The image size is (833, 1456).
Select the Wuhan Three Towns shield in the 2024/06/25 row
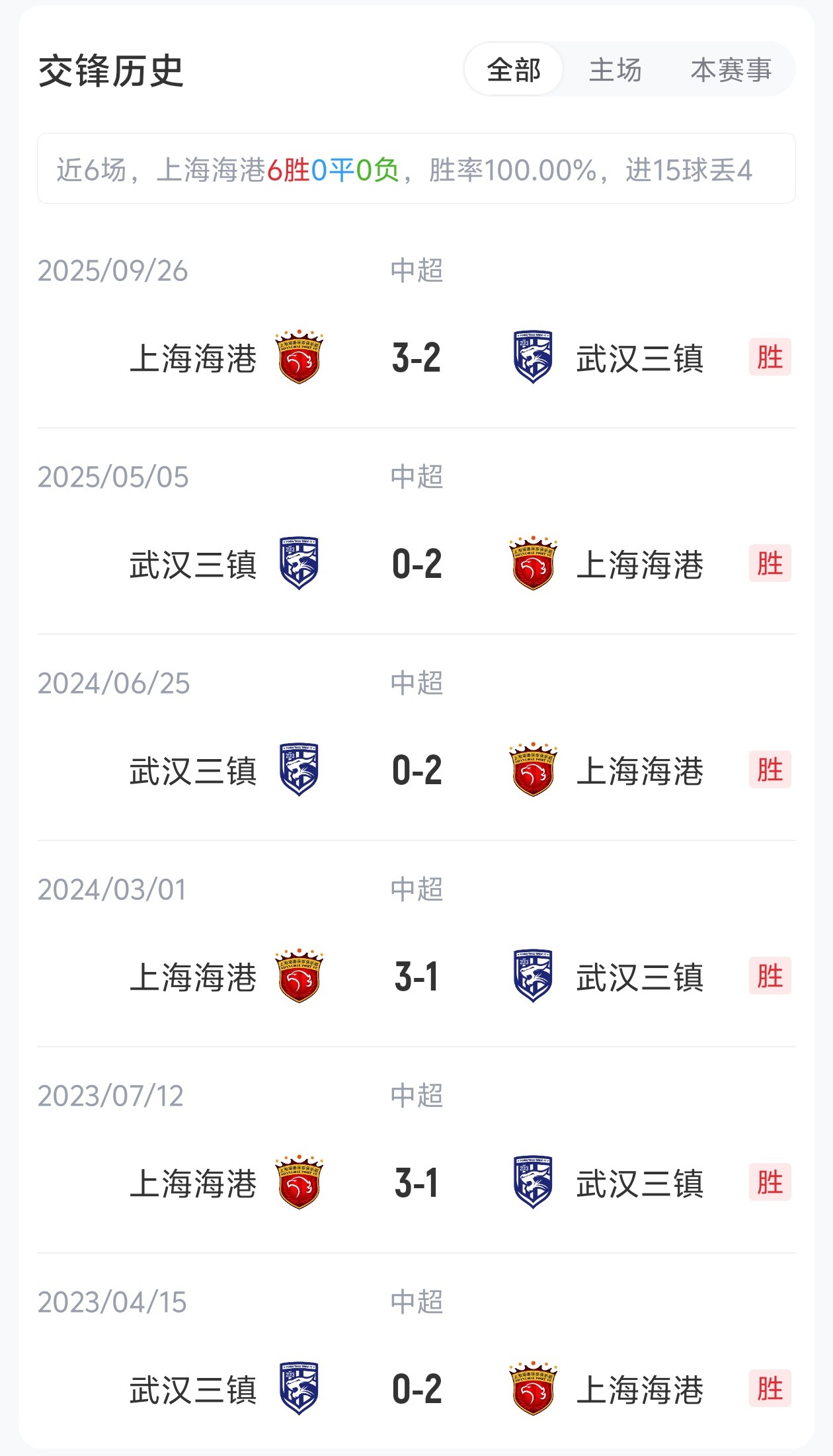click(299, 769)
